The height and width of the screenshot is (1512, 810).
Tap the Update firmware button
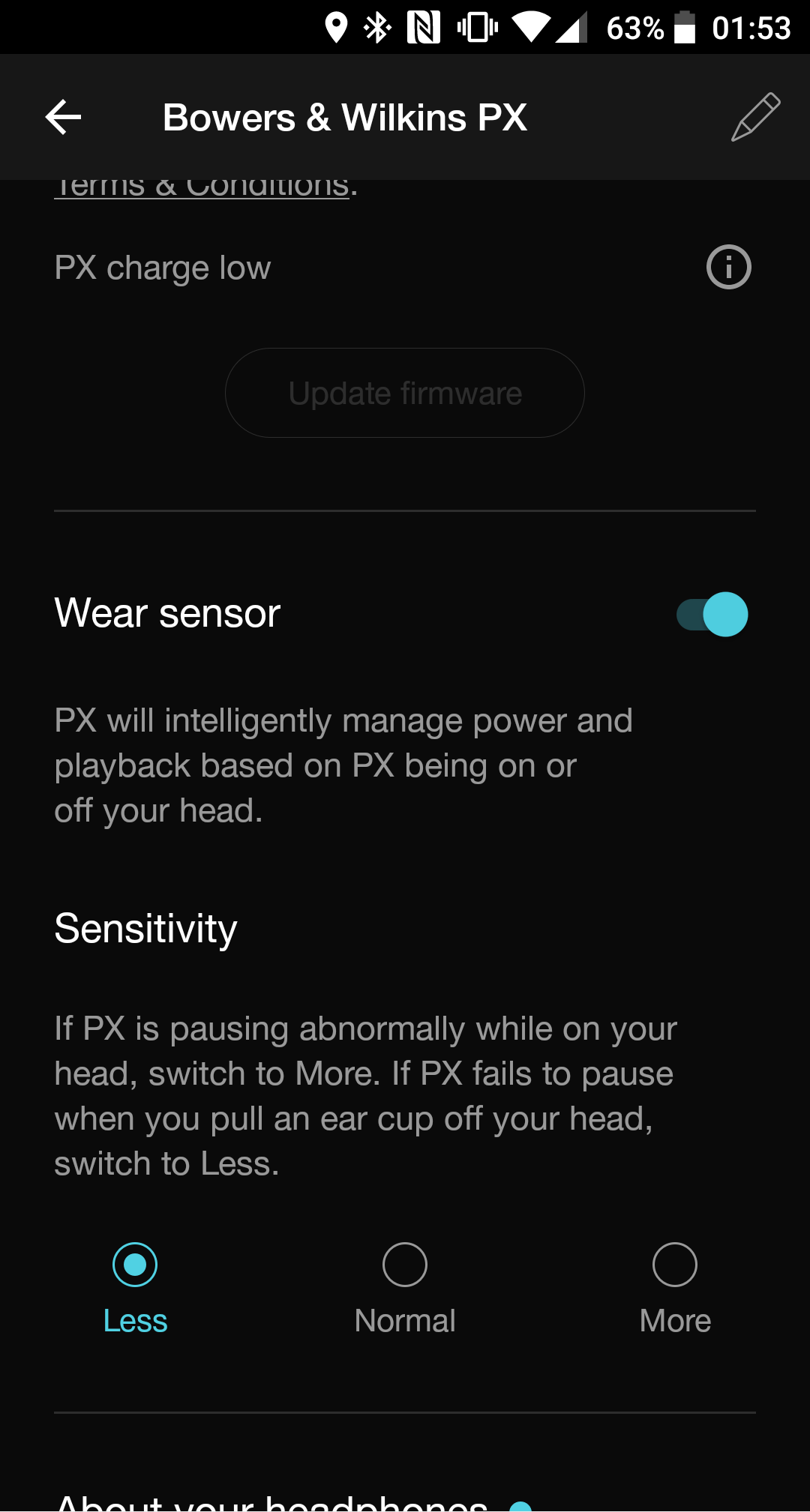pyautogui.click(x=405, y=393)
